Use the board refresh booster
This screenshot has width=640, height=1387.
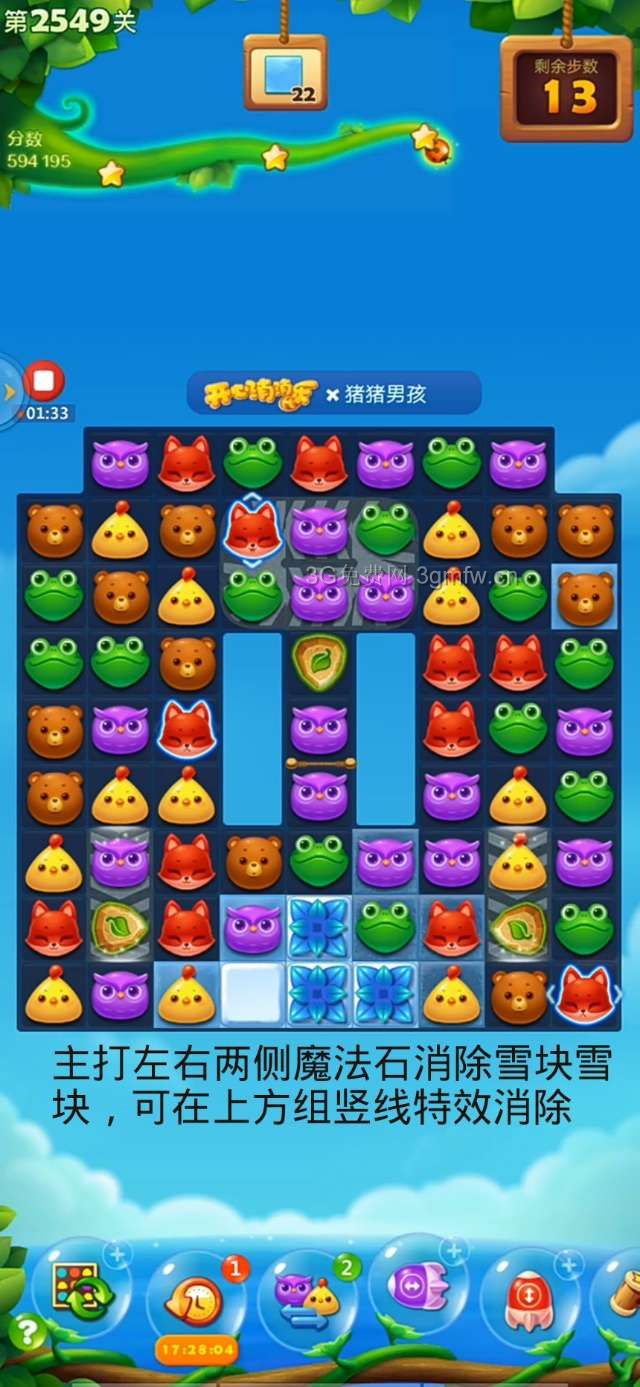(x=80, y=1290)
